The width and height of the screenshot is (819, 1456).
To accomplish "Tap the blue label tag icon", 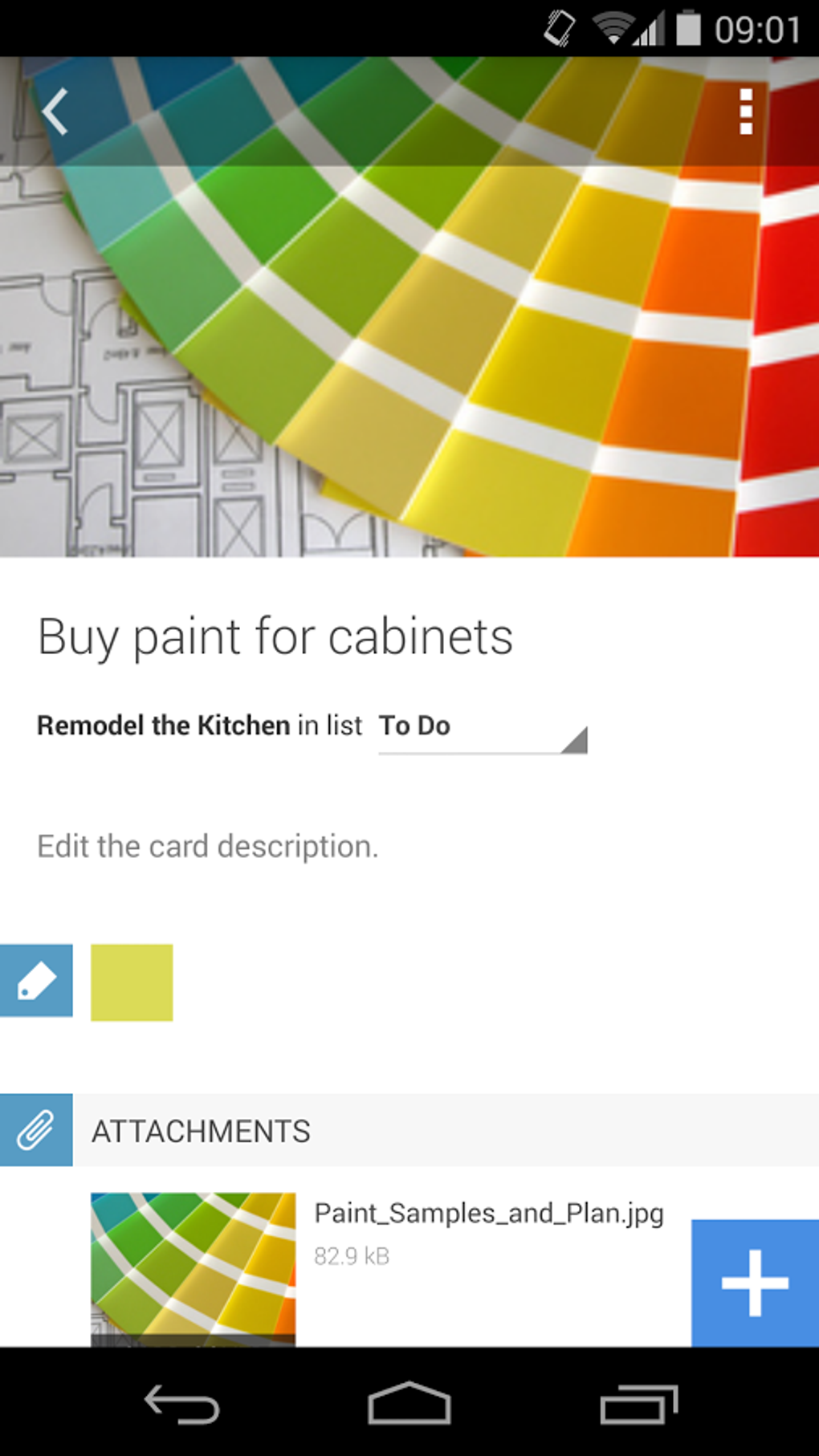I will 36,981.
